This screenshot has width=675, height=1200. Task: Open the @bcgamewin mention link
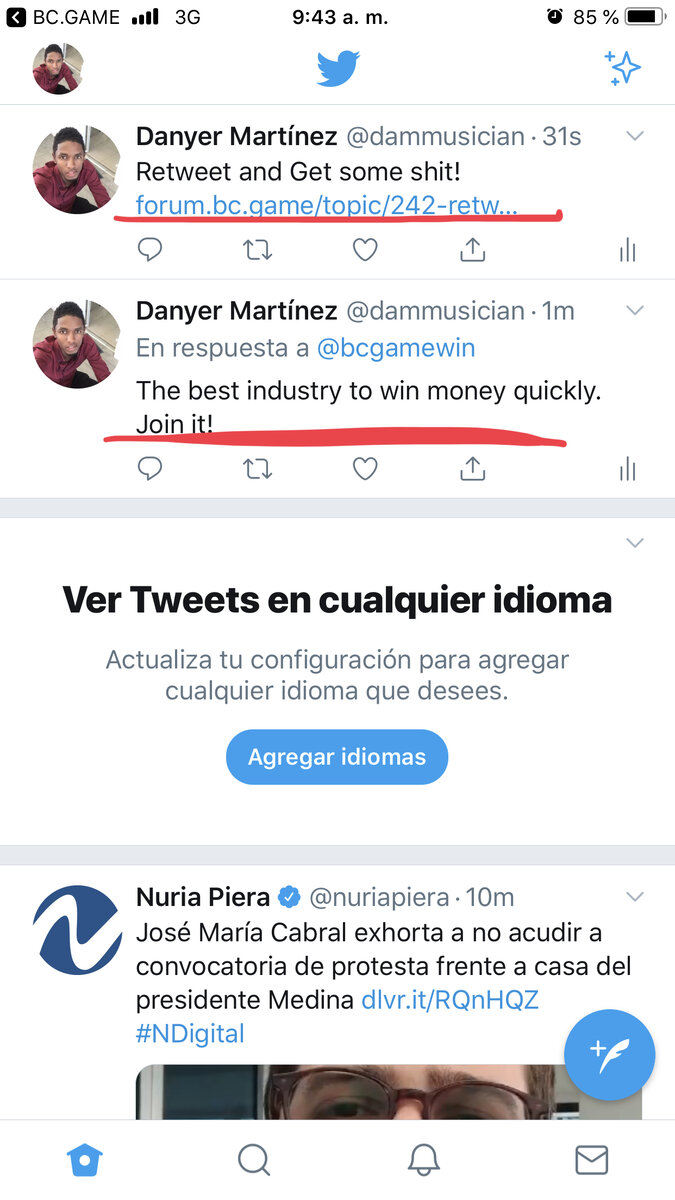coord(396,348)
